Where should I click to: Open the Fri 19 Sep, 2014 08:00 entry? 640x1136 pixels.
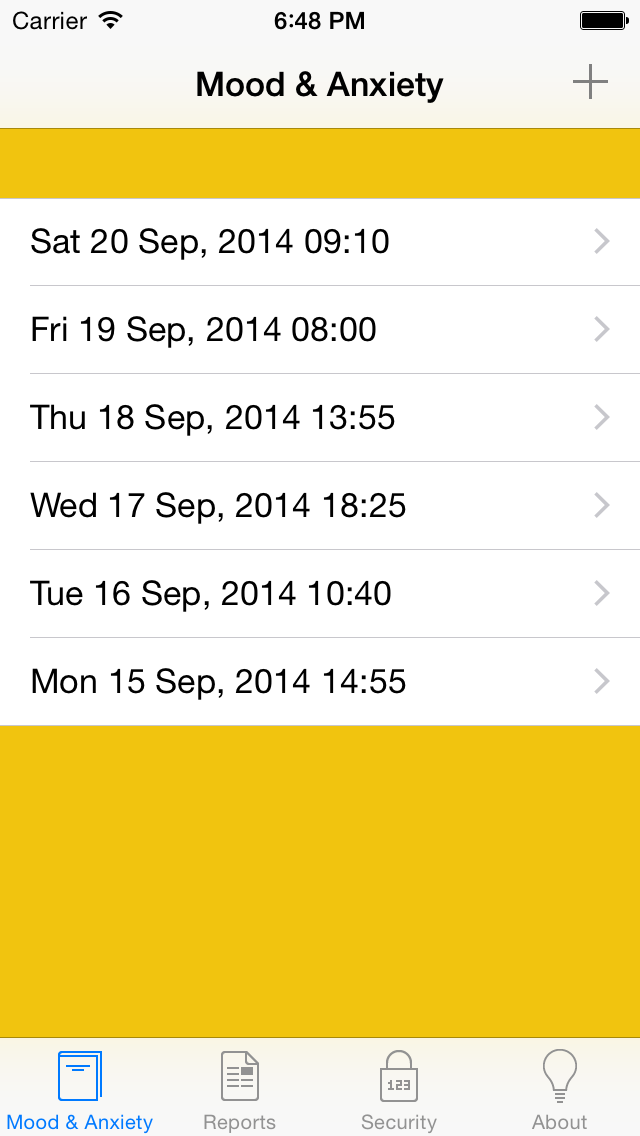click(x=320, y=330)
